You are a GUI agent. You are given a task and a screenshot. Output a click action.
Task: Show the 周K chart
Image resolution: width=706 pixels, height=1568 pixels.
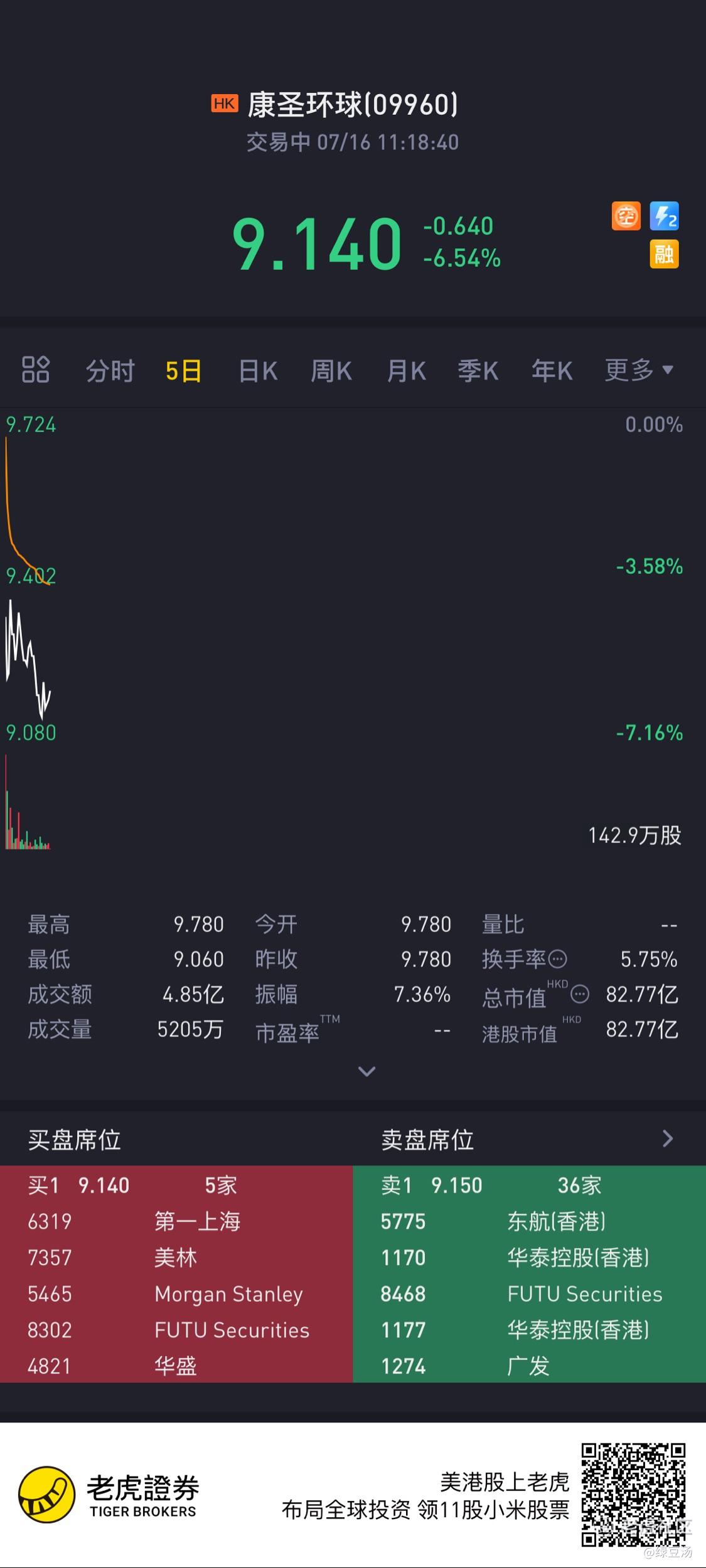pos(331,371)
